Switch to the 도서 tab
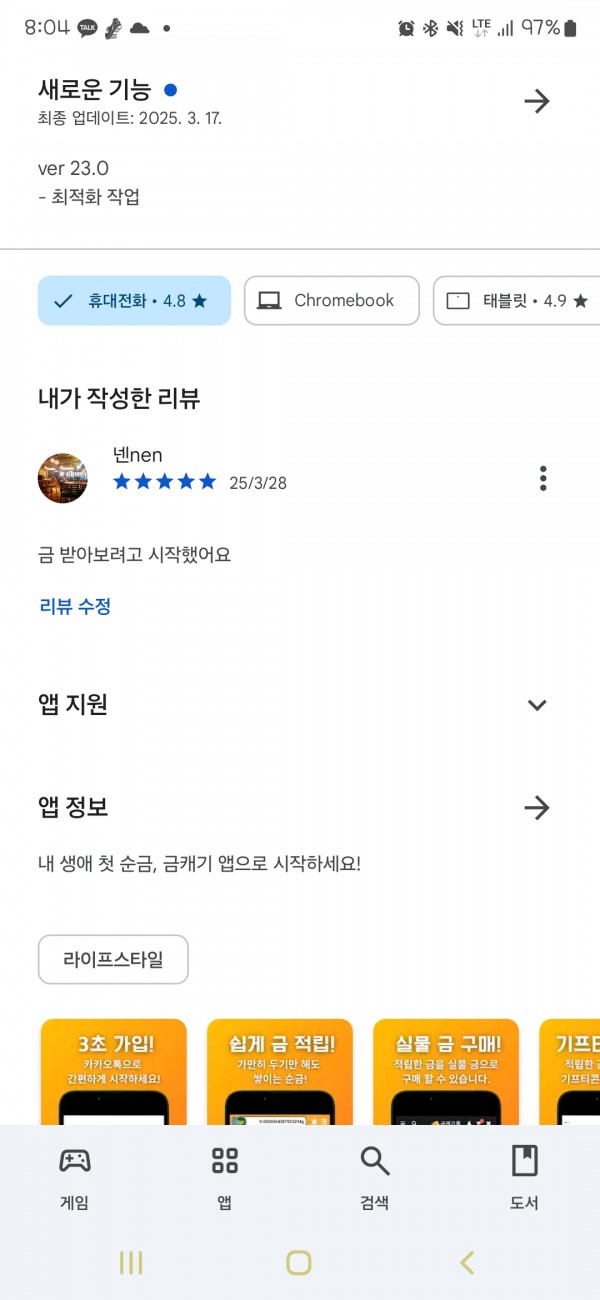 (524, 1177)
